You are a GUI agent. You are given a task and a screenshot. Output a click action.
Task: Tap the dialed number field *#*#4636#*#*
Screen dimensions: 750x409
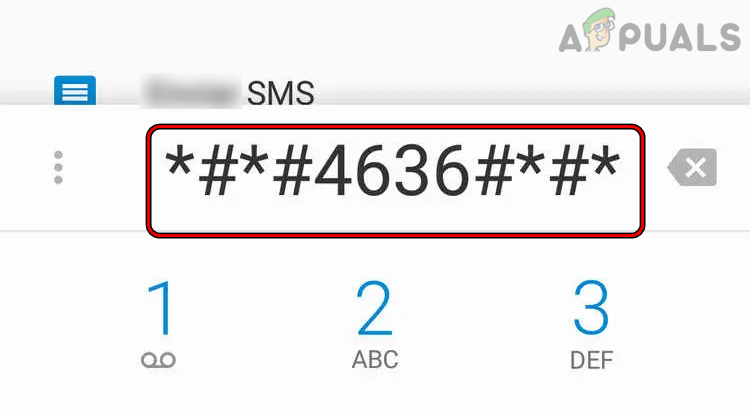394,181
